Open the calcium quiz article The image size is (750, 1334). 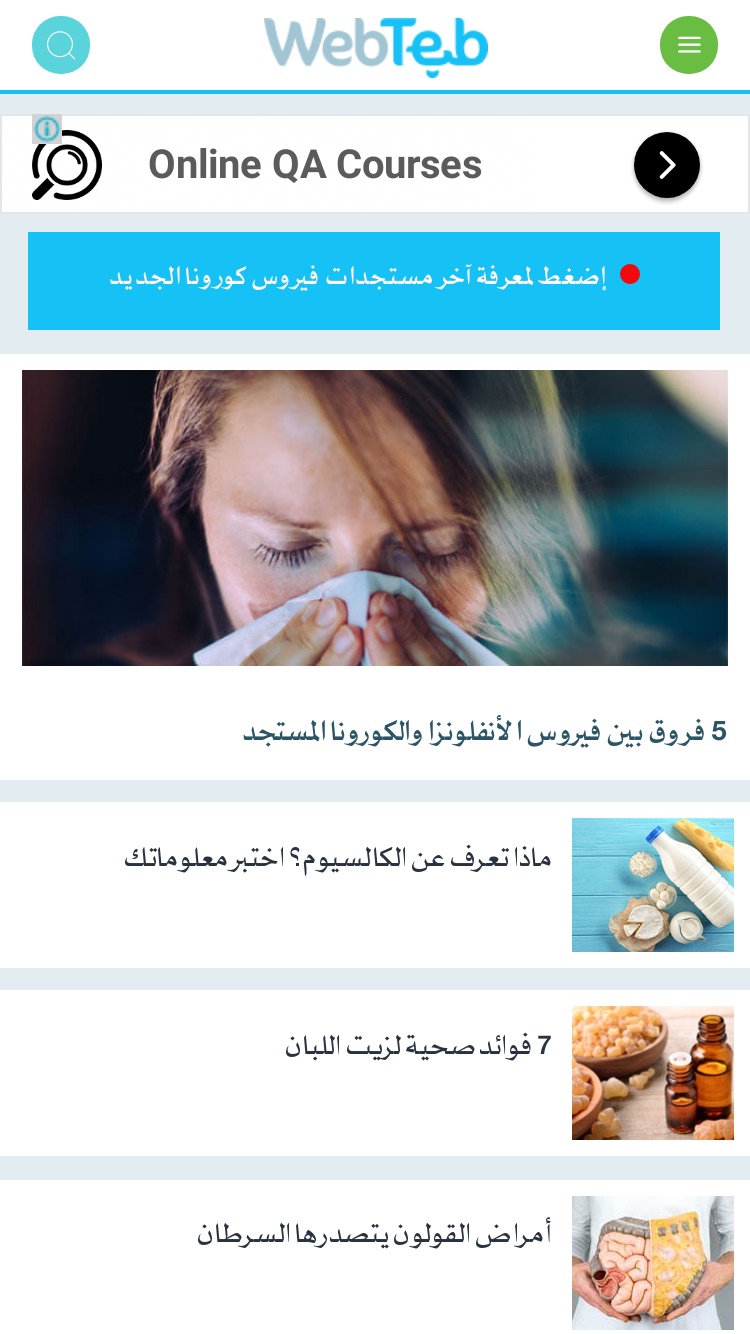(x=375, y=885)
